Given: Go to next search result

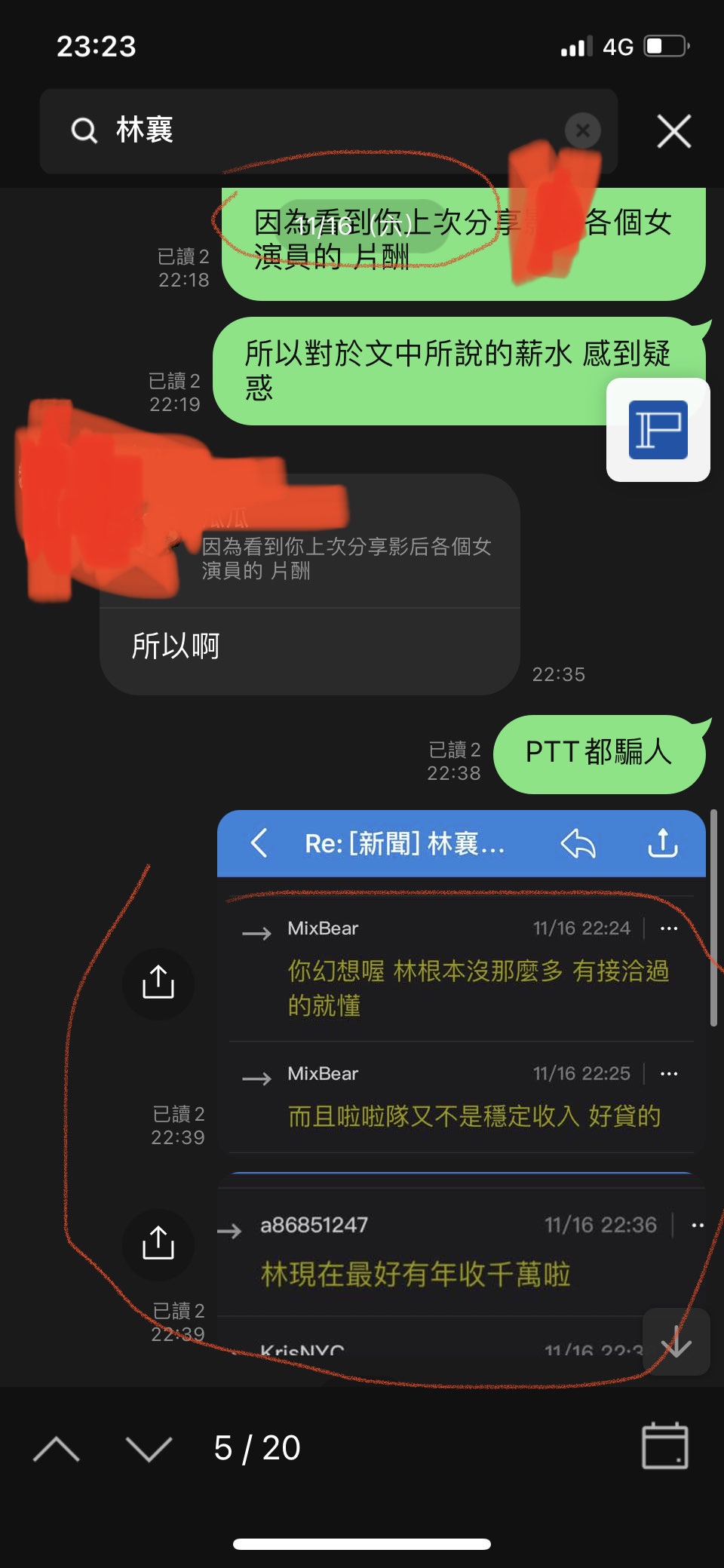Looking at the screenshot, I should pos(149,1448).
